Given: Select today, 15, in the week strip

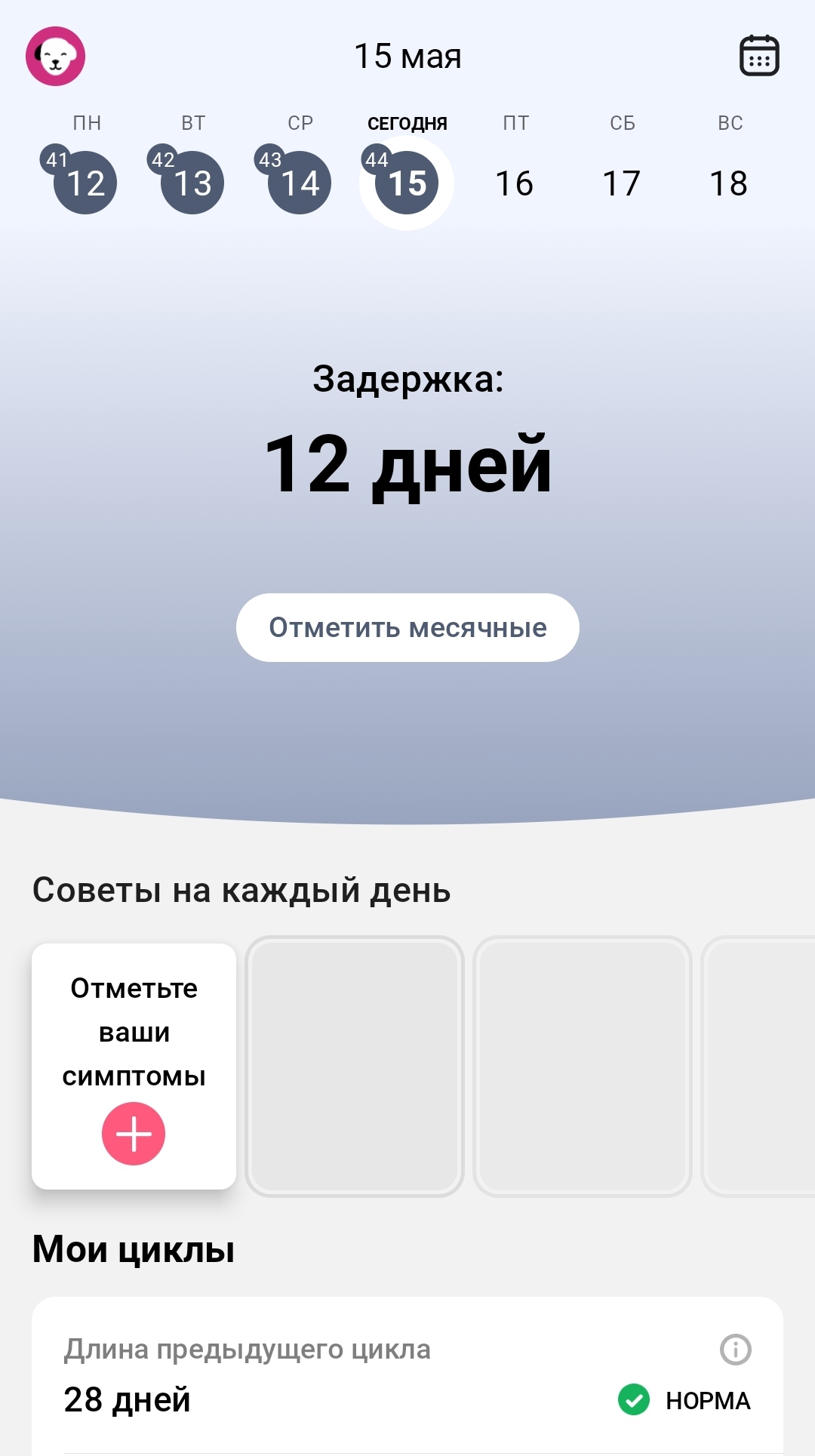Looking at the screenshot, I should [407, 183].
